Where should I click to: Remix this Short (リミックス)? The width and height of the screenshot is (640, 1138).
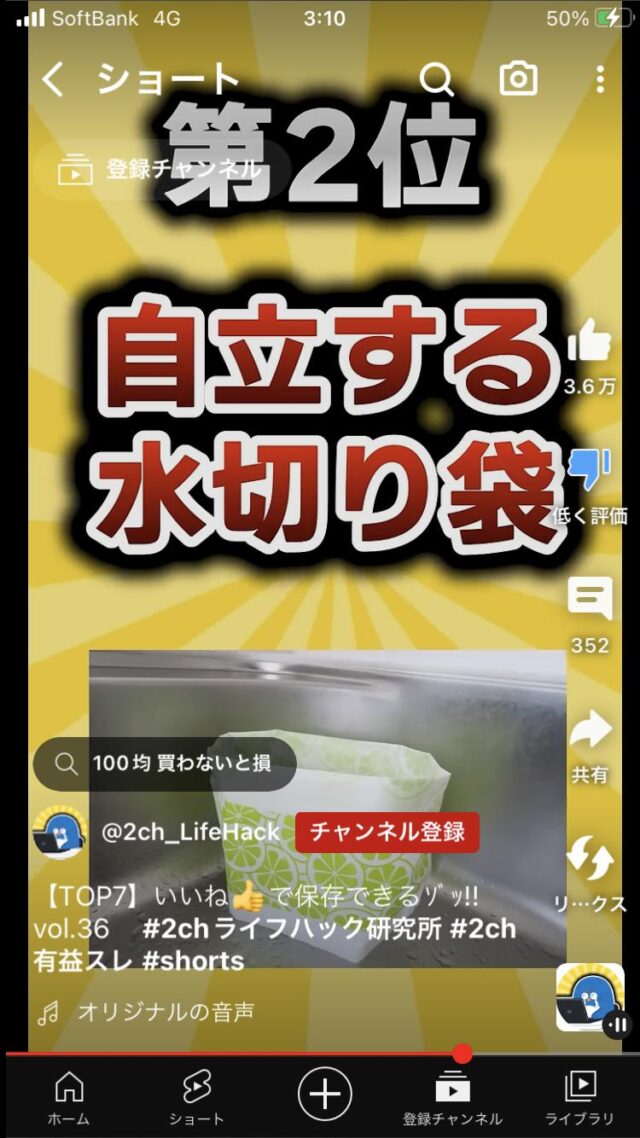pos(589,860)
